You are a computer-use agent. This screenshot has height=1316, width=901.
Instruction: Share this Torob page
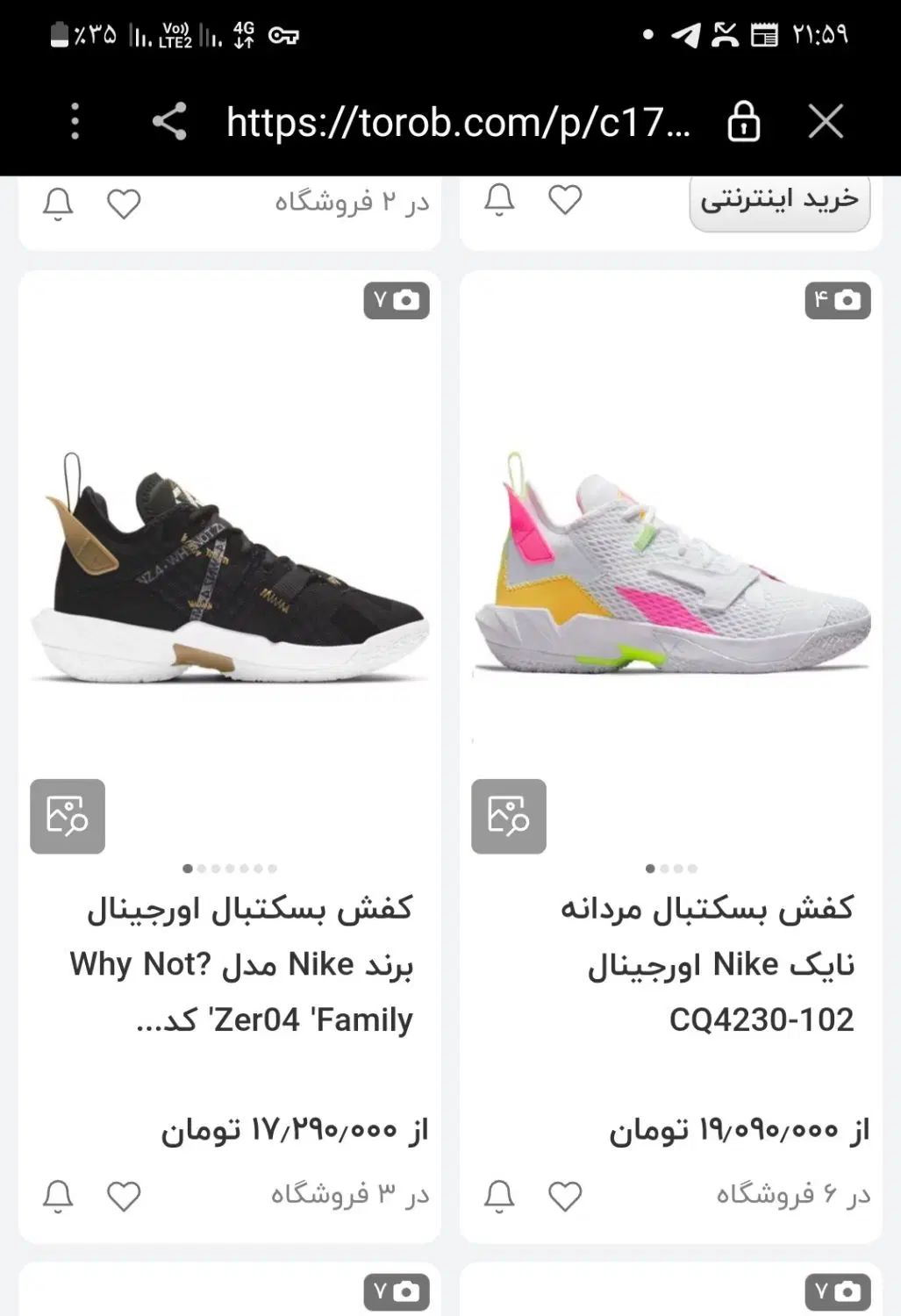point(169,121)
